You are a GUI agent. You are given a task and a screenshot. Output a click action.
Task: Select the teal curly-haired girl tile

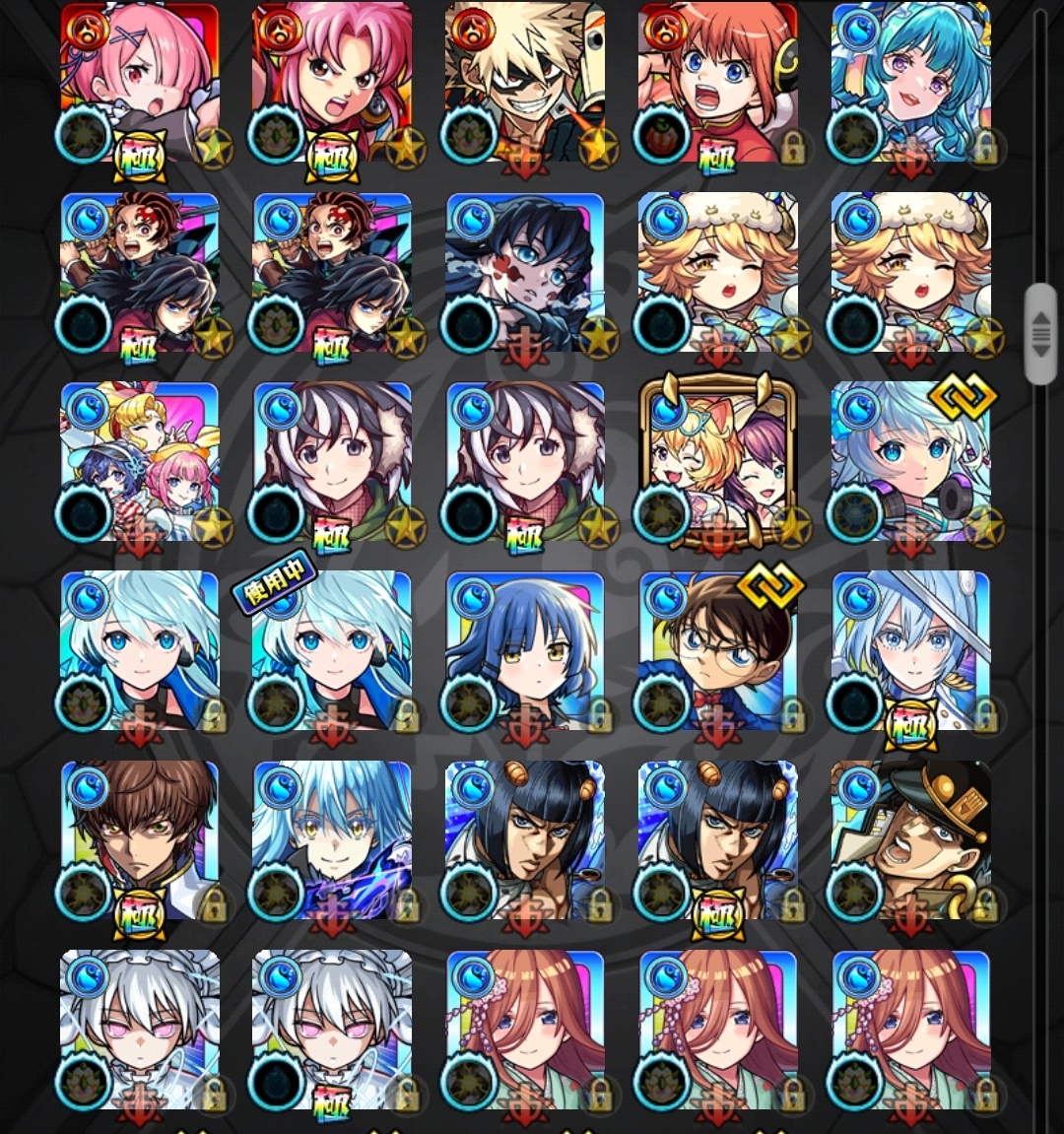(910, 84)
